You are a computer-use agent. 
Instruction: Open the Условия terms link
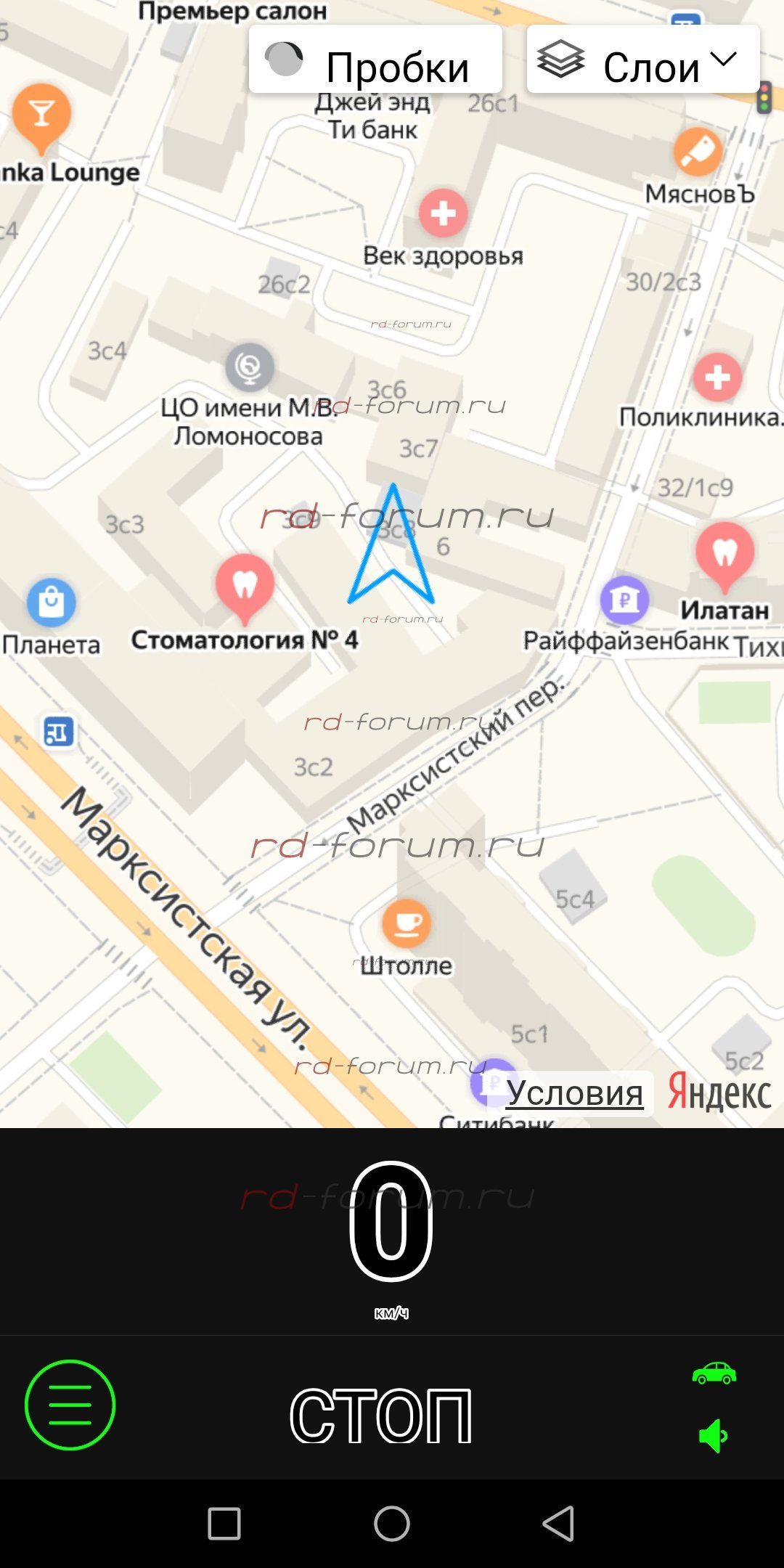click(x=574, y=1093)
